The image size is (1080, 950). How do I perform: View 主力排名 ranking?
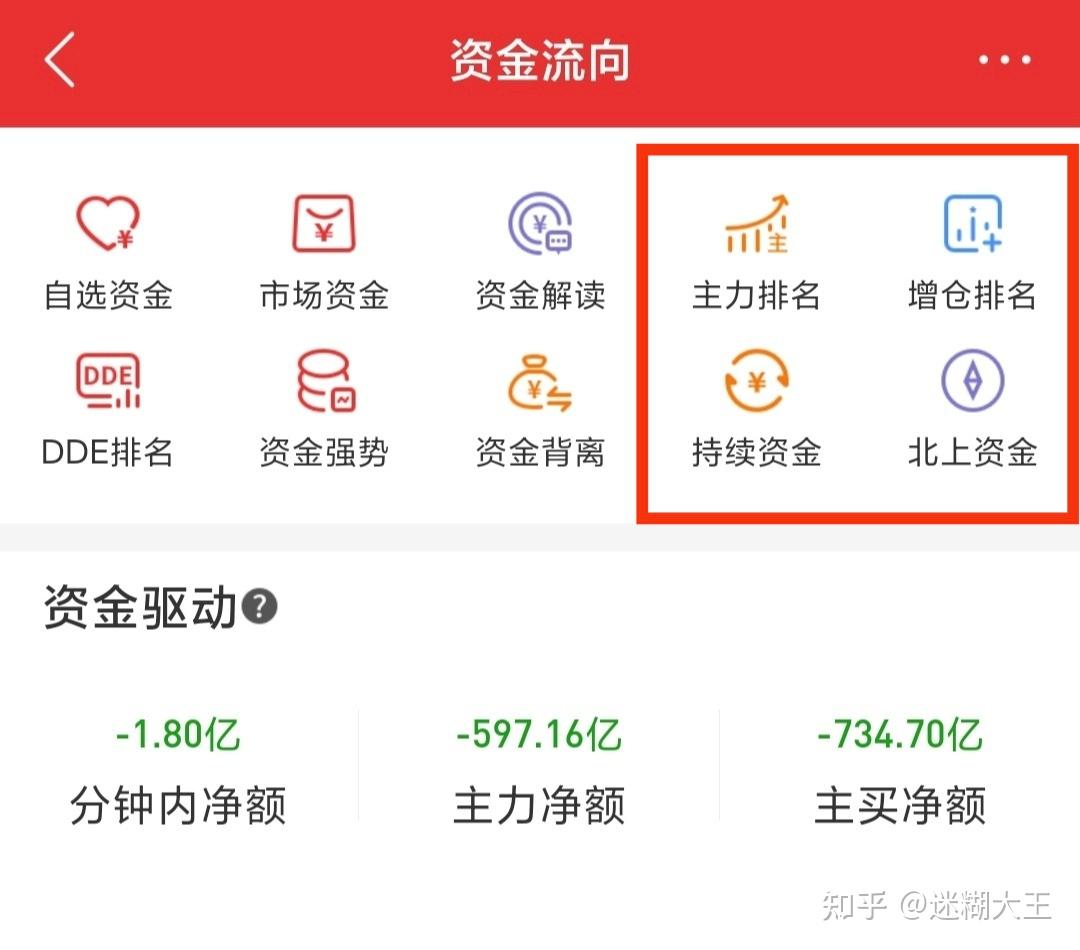point(756,252)
